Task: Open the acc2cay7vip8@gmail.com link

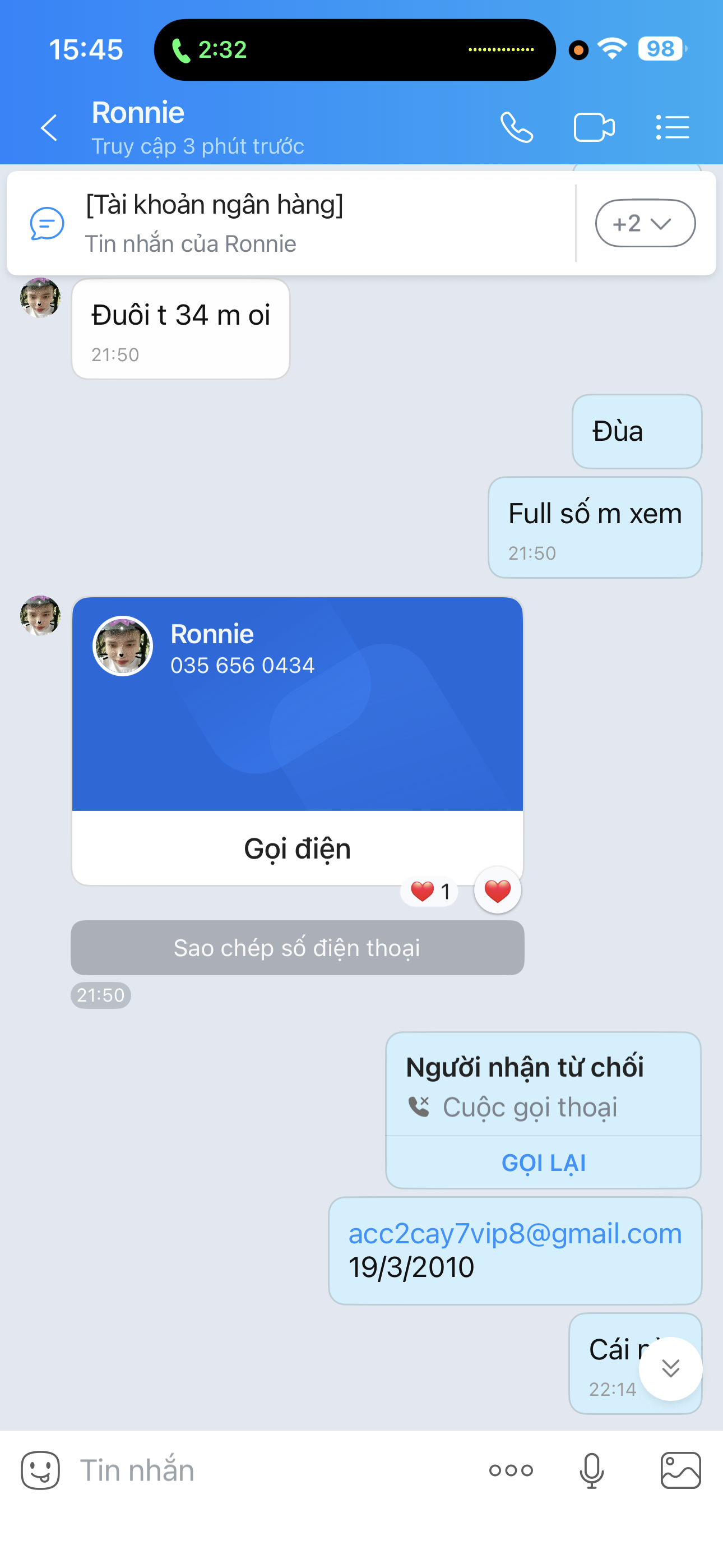Action: (x=515, y=1234)
